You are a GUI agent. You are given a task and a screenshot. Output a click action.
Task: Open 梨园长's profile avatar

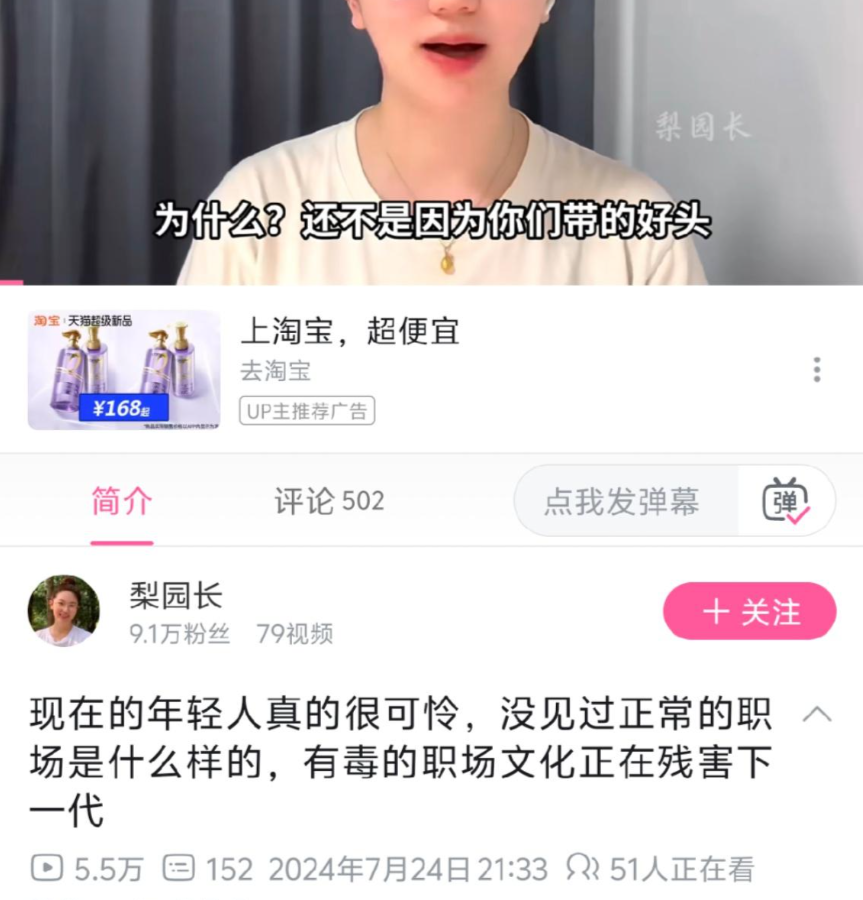tap(64, 610)
